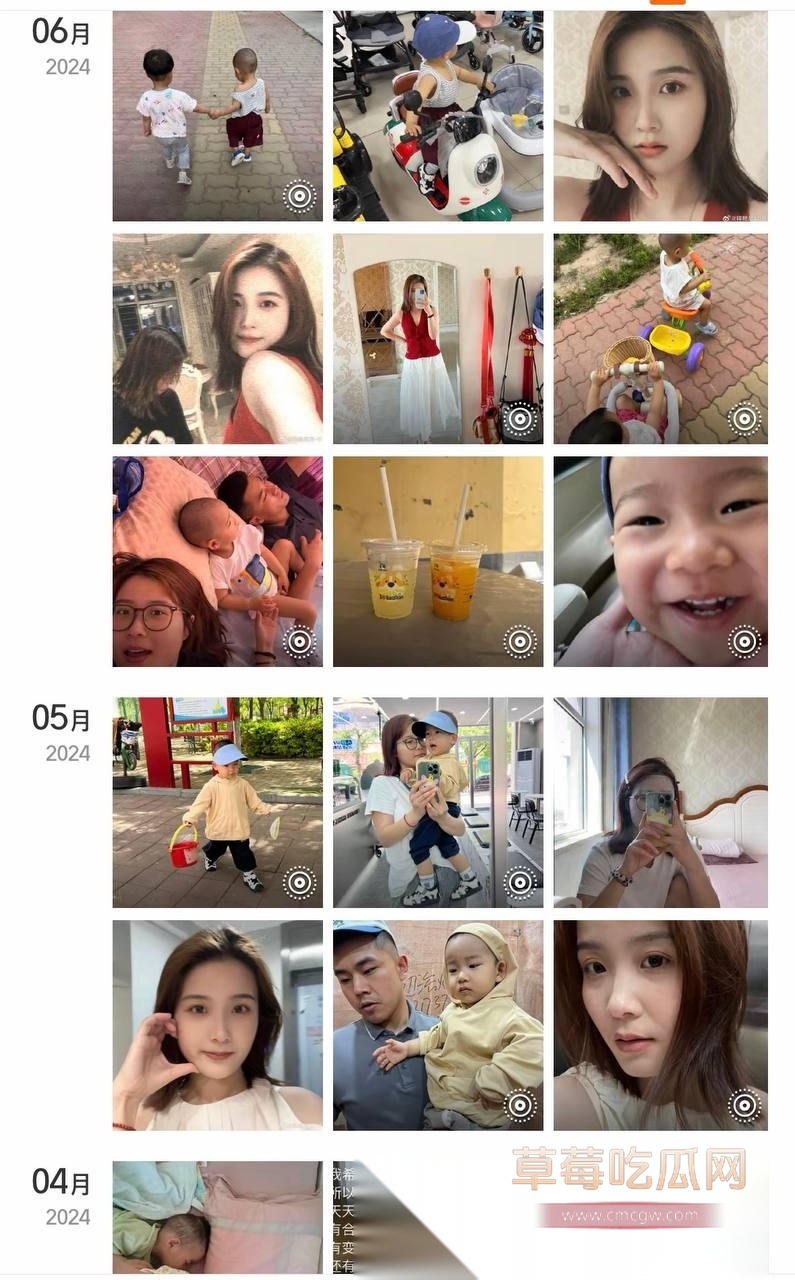Open the photo of two iced drinks
Screen dimensions: 795x1280
point(438,562)
